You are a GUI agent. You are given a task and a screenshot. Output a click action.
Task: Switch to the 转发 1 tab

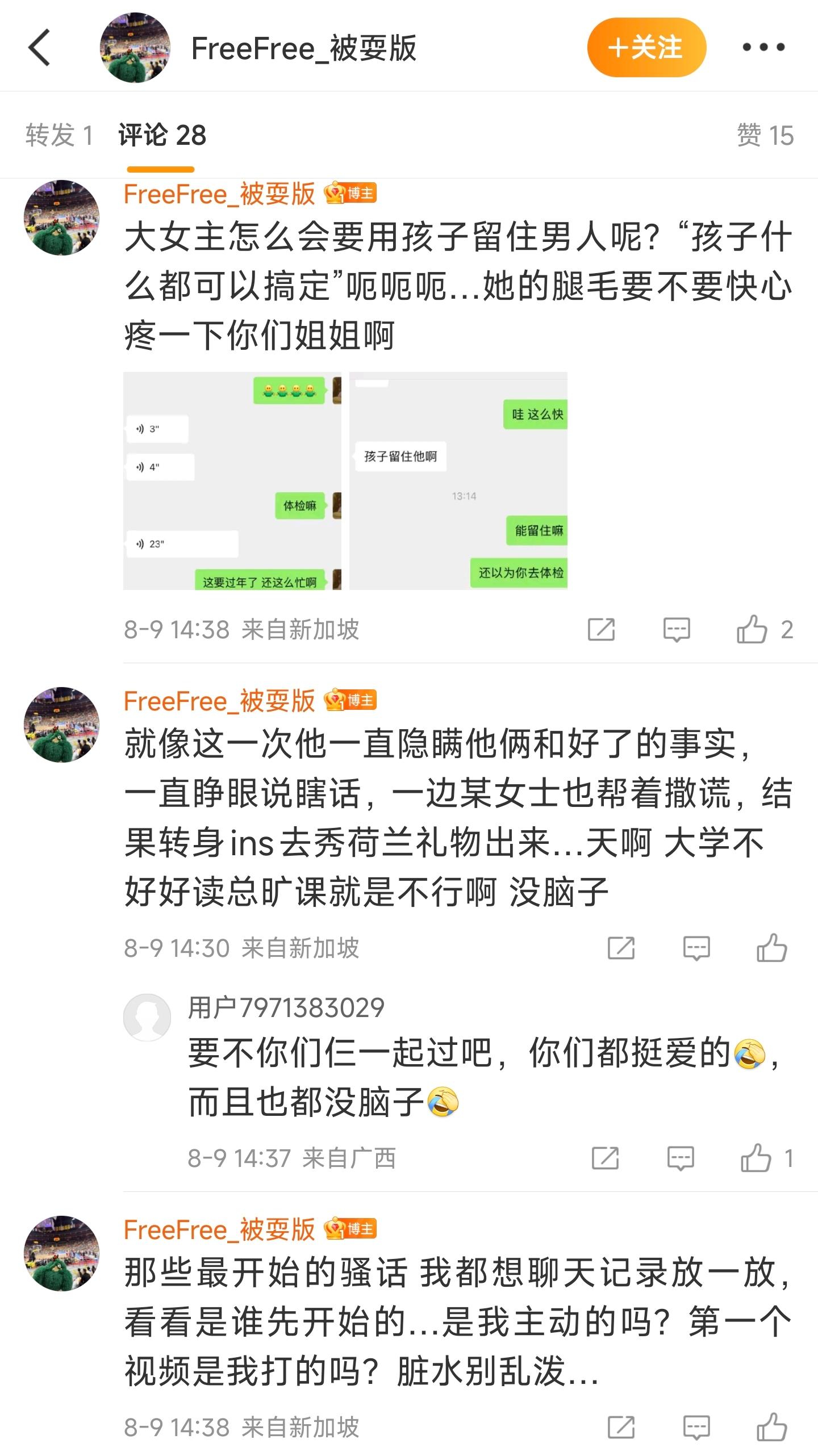59,136
